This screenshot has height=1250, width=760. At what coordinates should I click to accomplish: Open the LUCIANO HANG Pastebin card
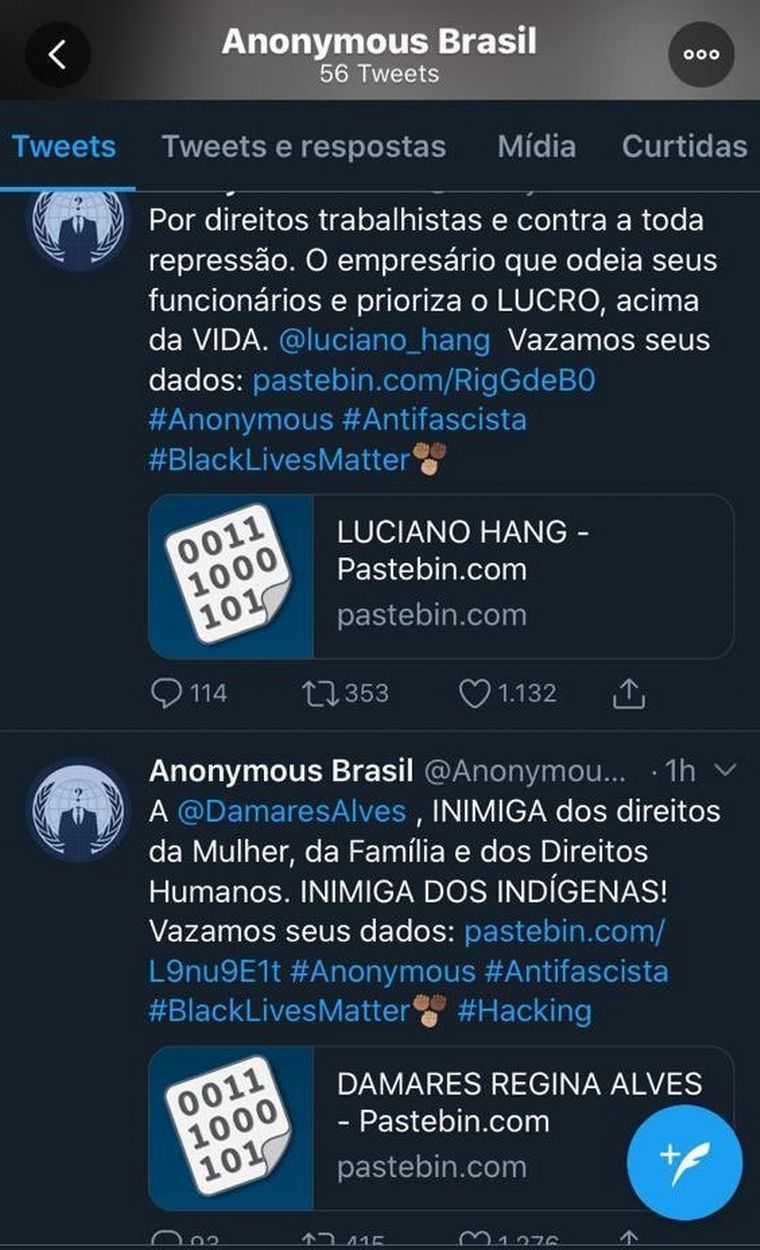[x=441, y=576]
